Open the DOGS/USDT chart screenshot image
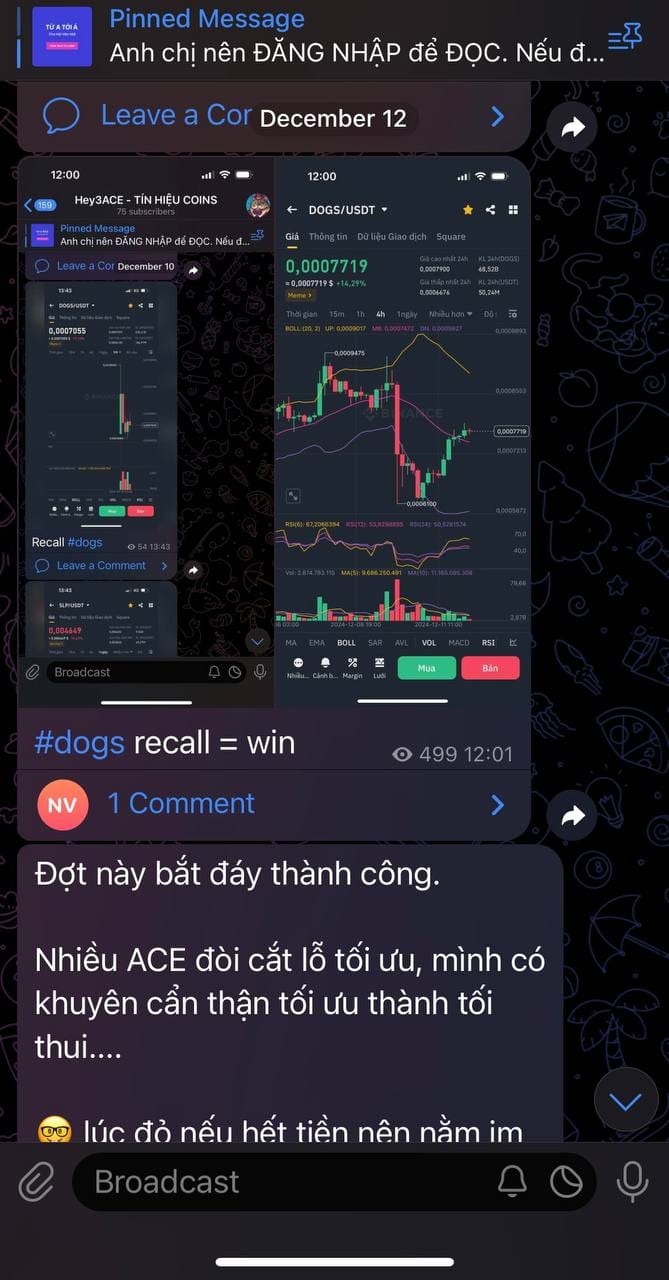The image size is (669, 1280). pos(403,432)
